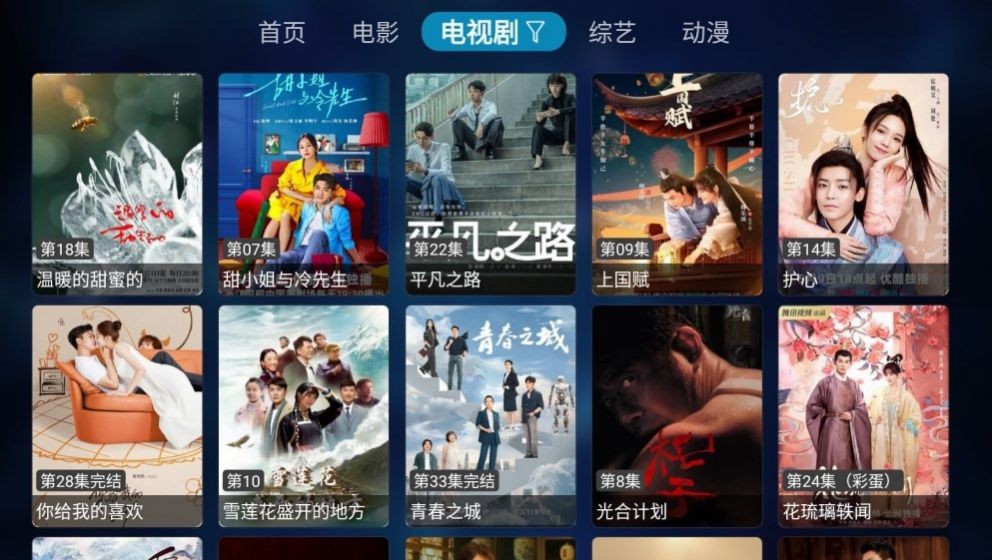Open the drama 温暖的甜蜜的
Image resolution: width=992 pixels, height=560 pixels.
click(x=117, y=184)
